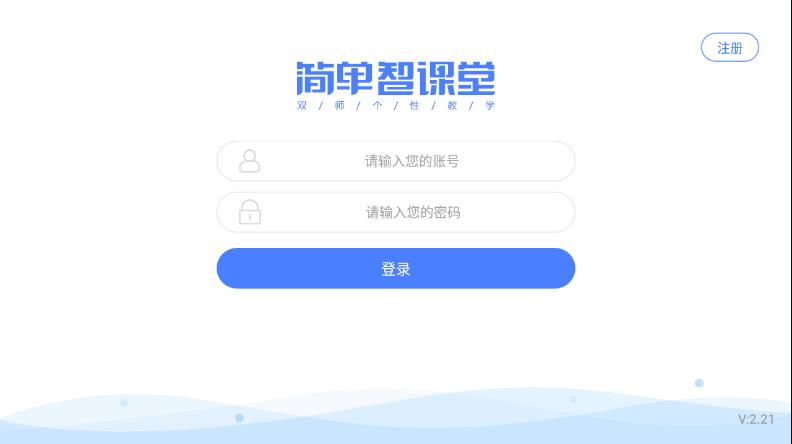Tap the blue 登录 login button
This screenshot has height=444, width=792.
tap(396, 268)
